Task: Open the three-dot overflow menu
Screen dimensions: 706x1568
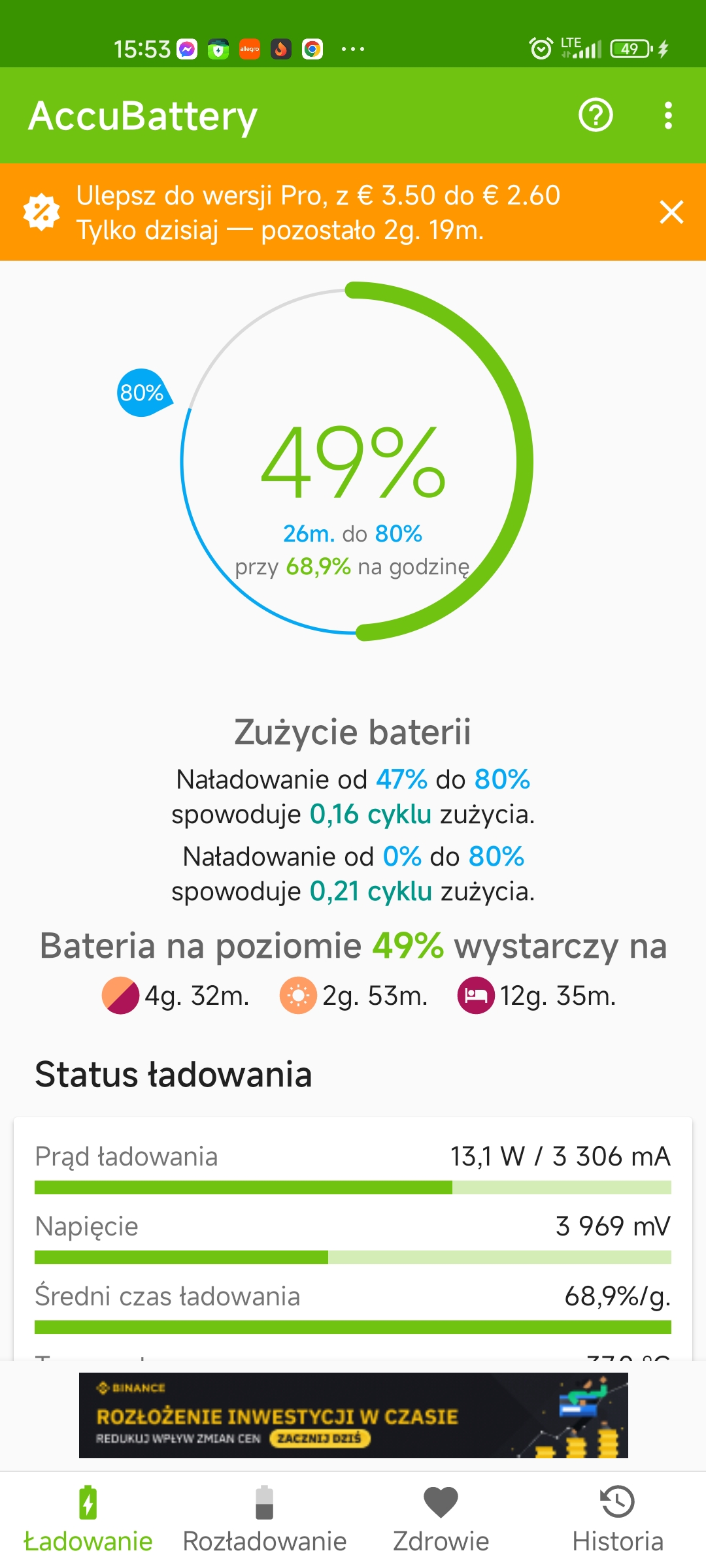Action: [667, 116]
